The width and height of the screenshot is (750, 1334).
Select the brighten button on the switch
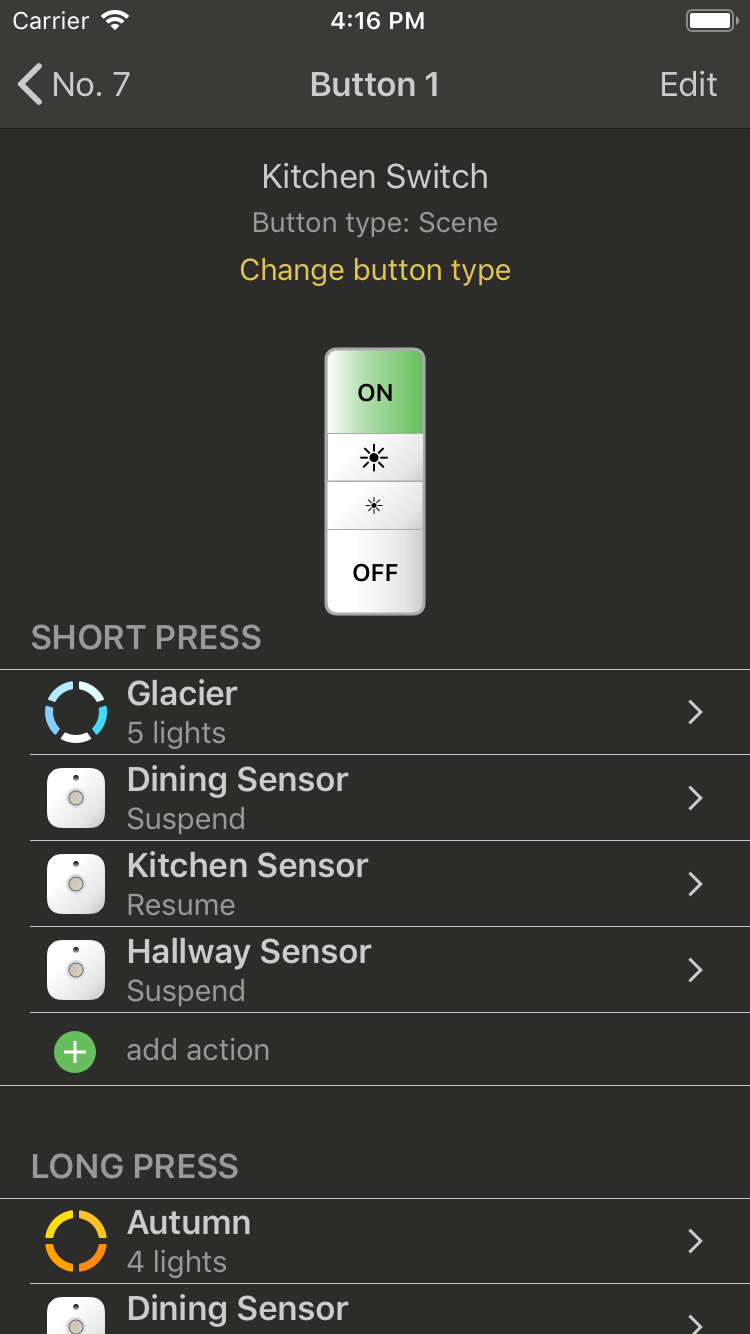(x=375, y=458)
